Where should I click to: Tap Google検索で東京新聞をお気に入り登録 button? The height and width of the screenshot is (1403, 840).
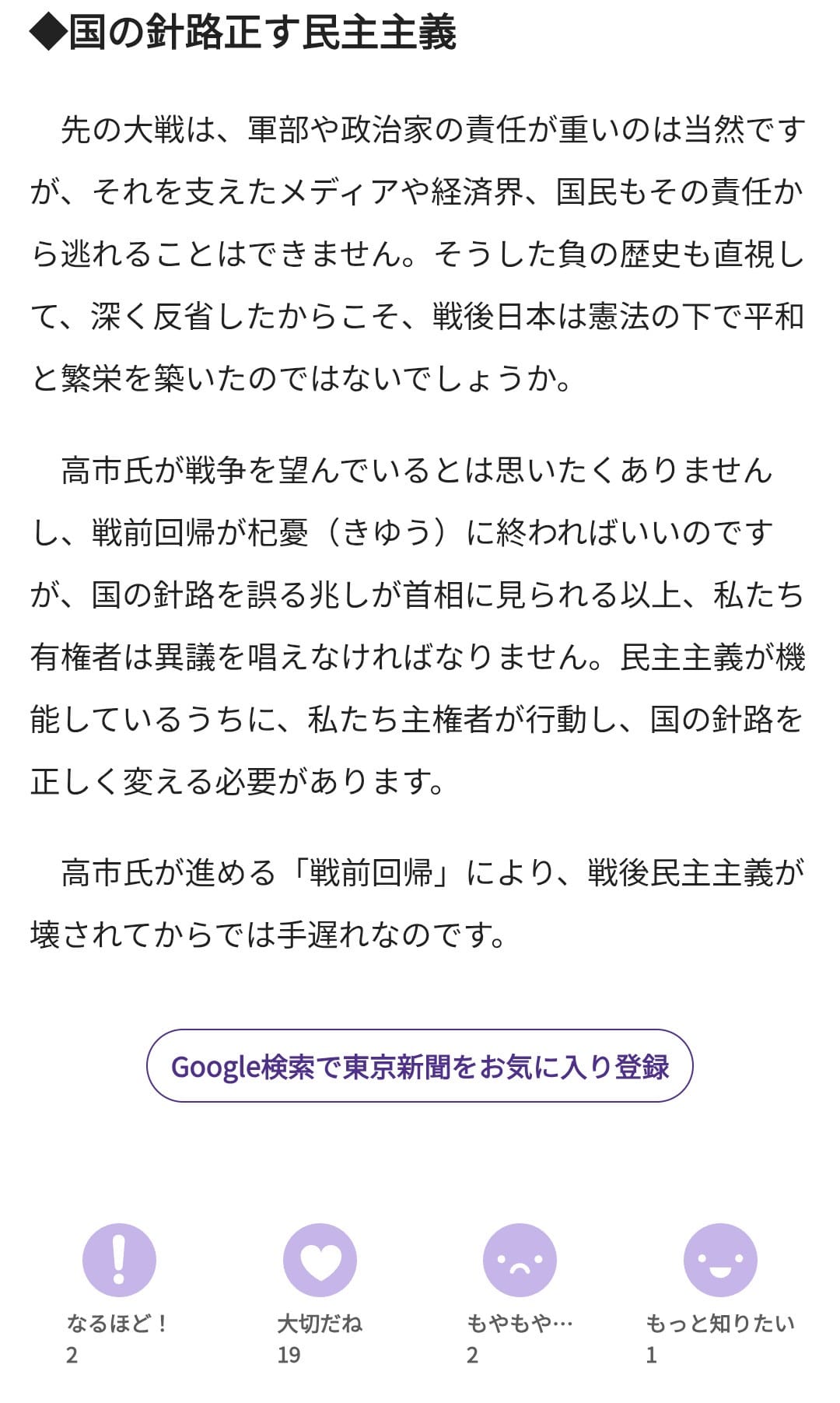click(419, 1065)
